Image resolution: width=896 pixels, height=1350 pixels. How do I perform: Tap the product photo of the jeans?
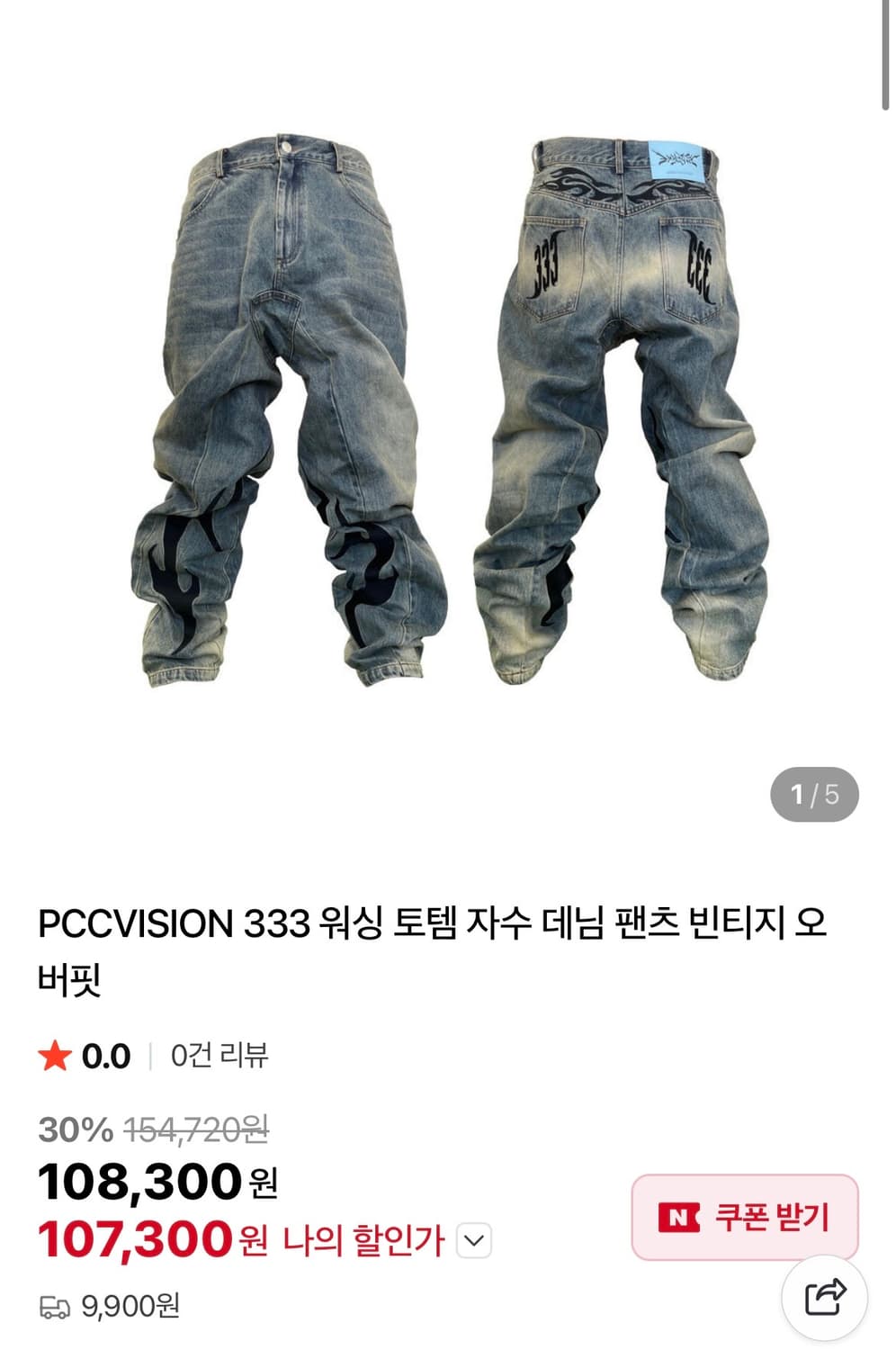tap(448, 405)
